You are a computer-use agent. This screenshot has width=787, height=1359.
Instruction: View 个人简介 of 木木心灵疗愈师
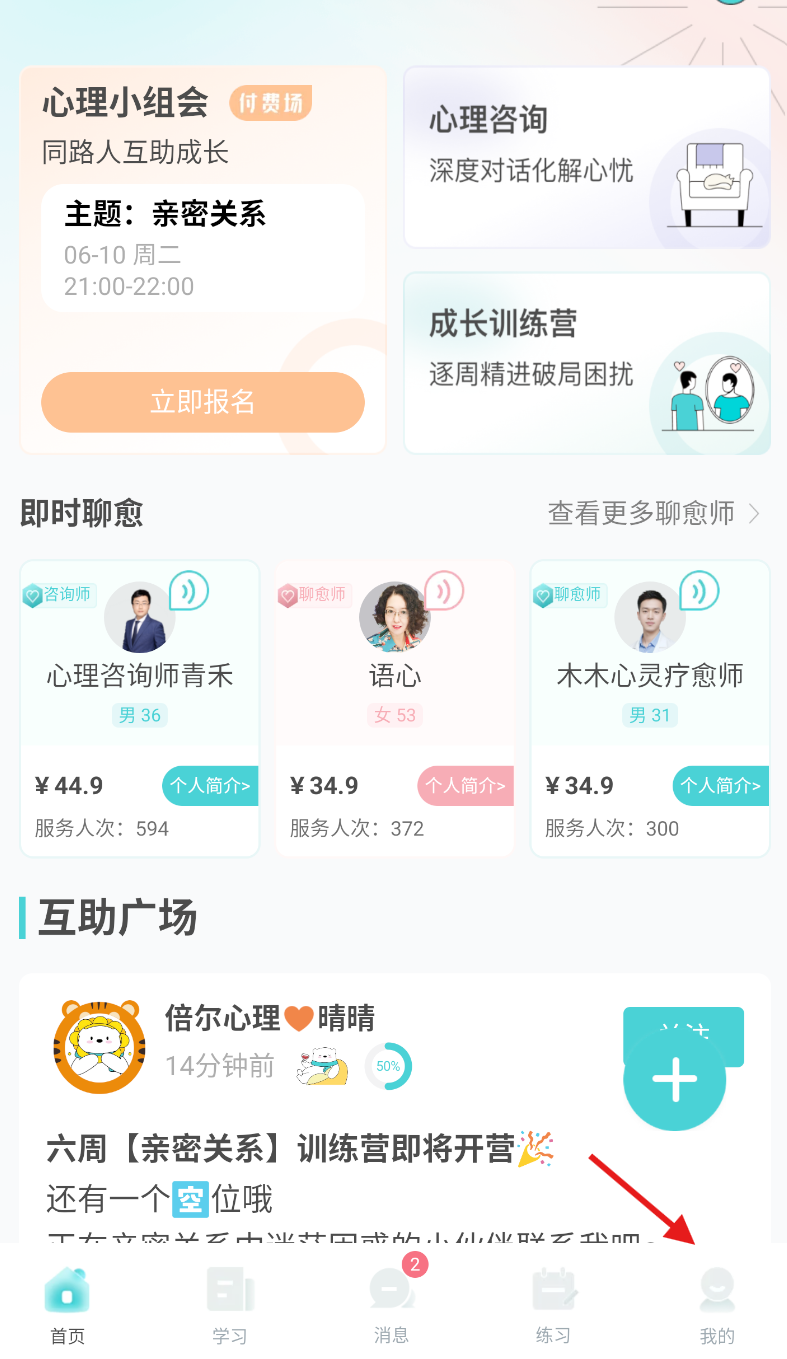(720, 786)
